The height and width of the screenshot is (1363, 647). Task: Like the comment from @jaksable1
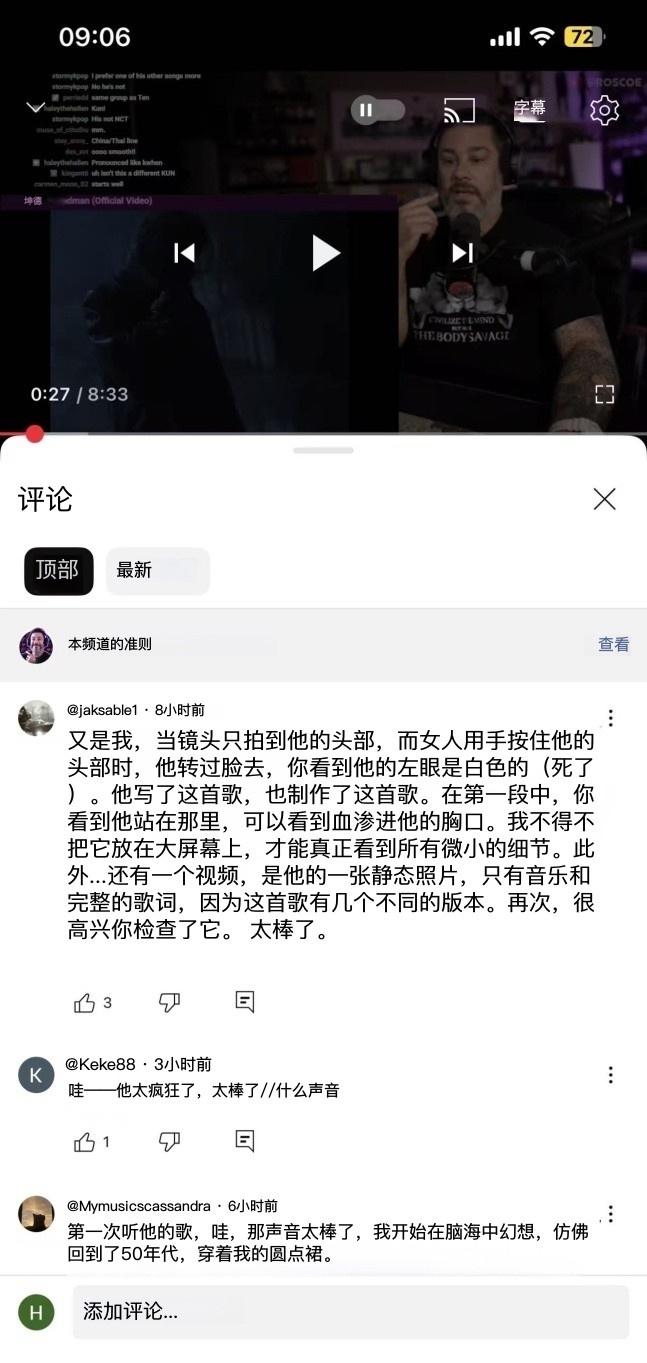[85, 1003]
